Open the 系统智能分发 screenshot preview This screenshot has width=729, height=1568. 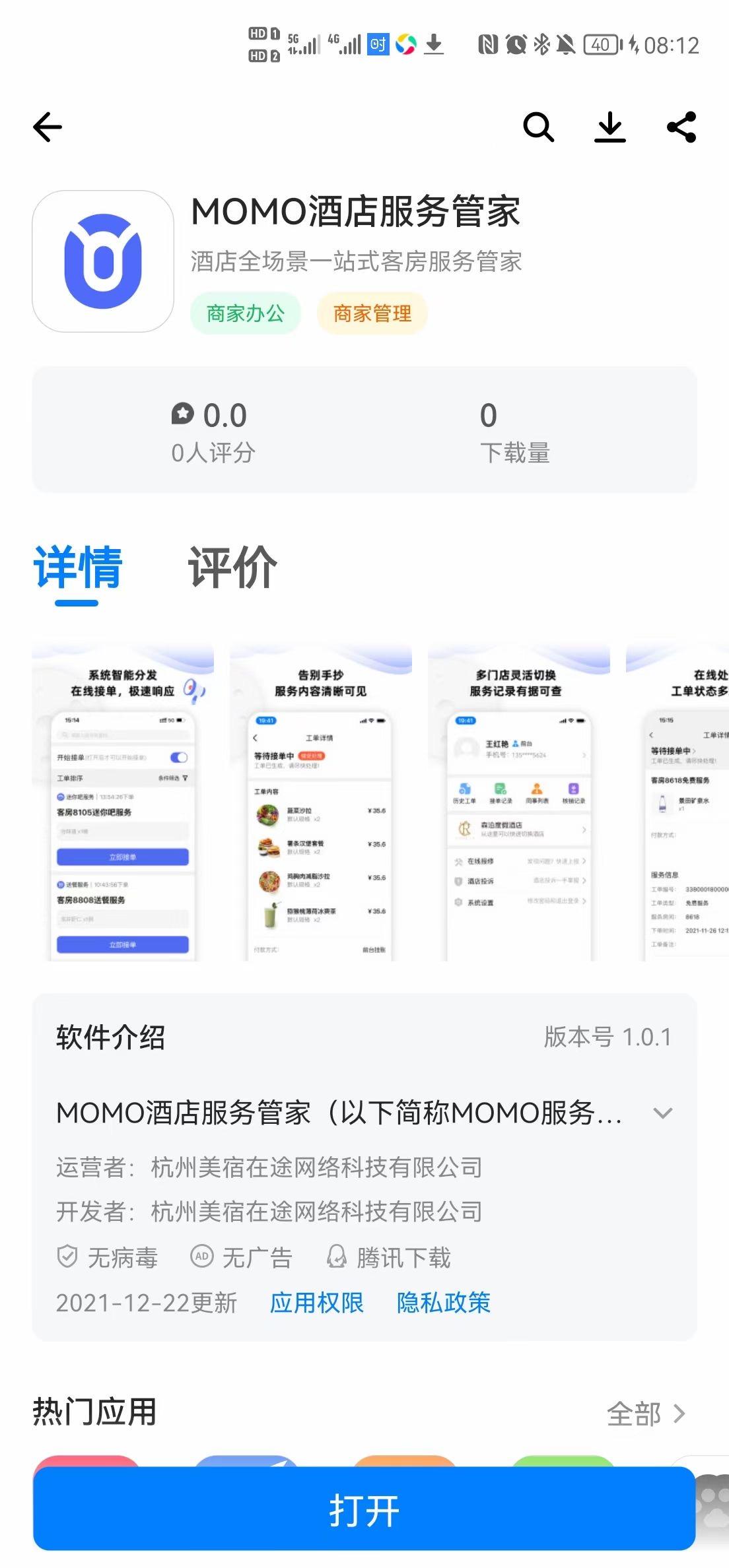click(123, 802)
